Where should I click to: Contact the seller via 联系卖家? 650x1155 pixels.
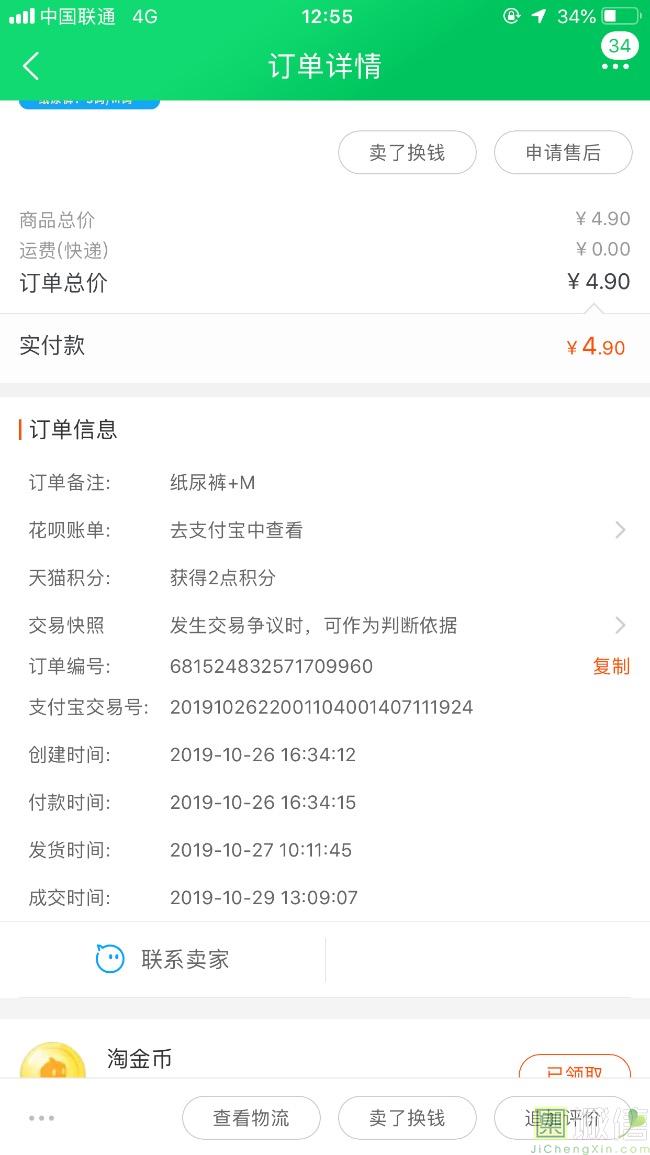(163, 959)
